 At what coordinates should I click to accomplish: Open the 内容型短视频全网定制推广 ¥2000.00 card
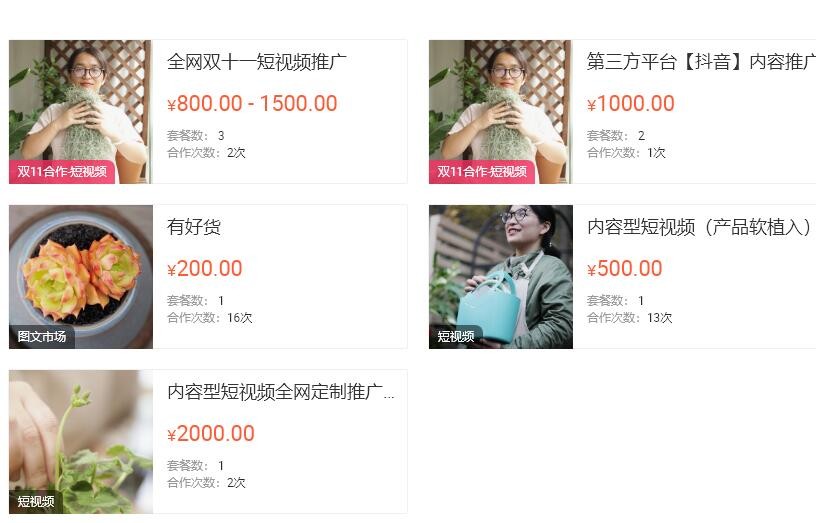point(280,392)
